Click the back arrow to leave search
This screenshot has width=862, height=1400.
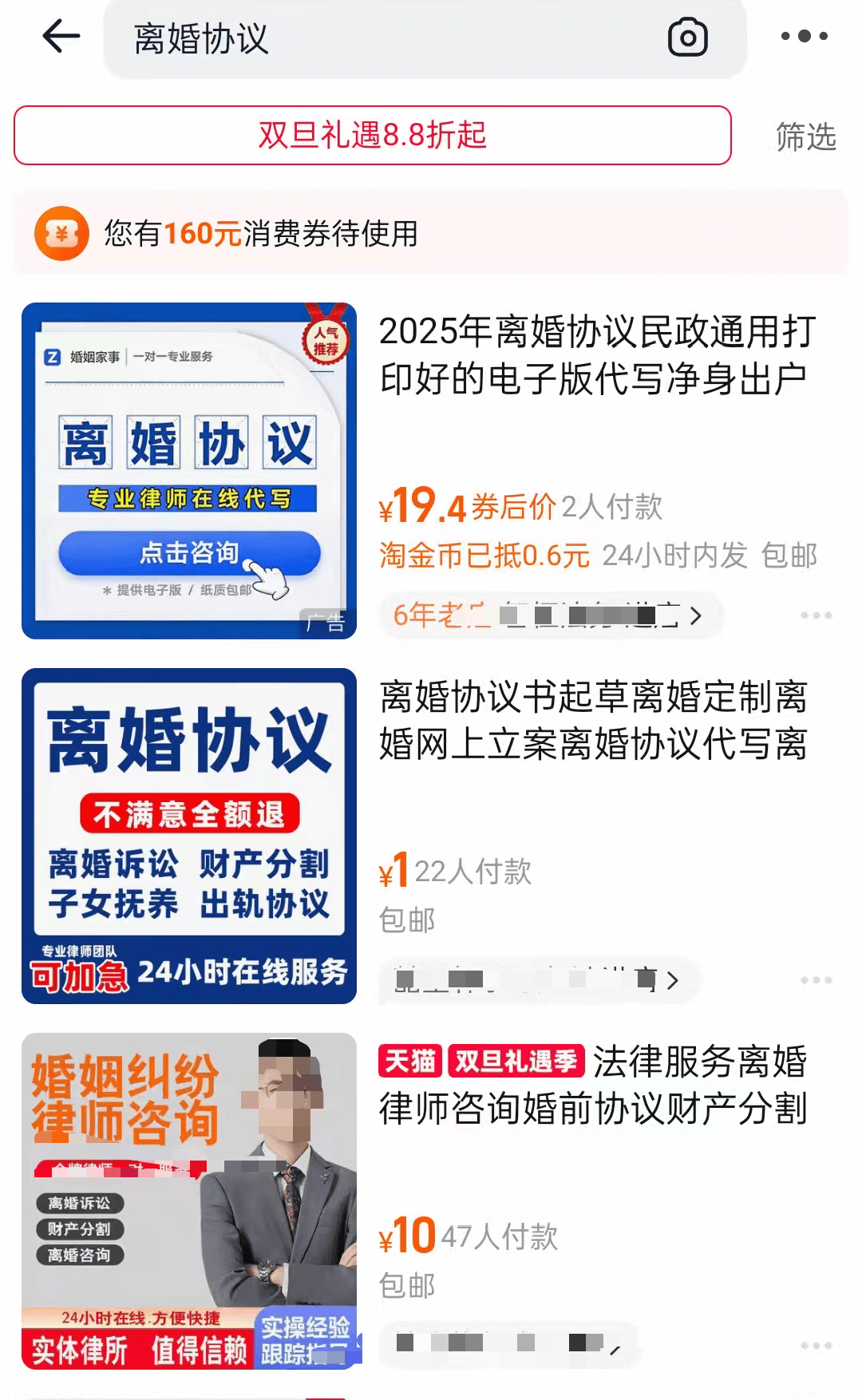pos(60,36)
